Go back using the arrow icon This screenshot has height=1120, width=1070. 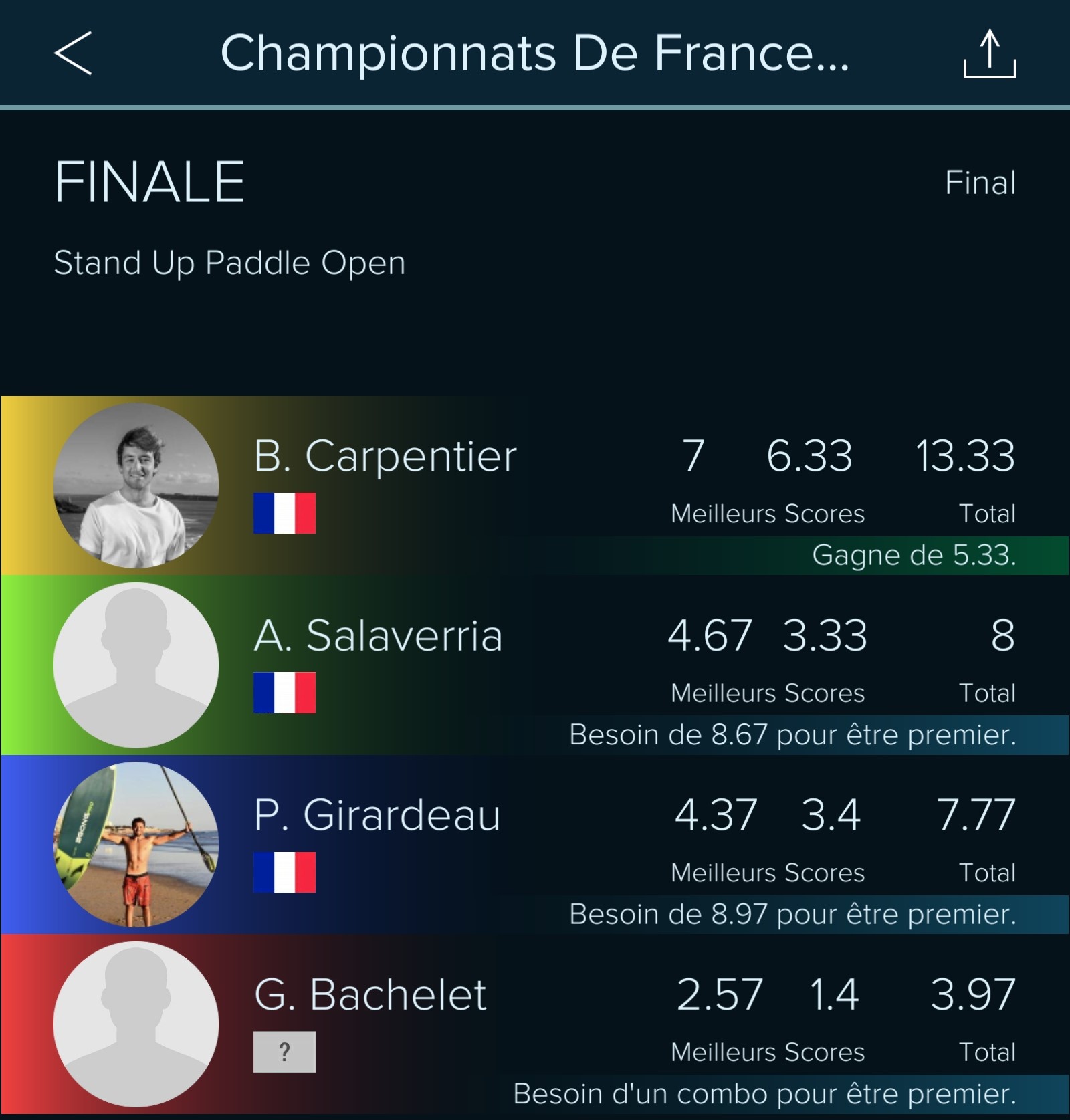coord(72,53)
